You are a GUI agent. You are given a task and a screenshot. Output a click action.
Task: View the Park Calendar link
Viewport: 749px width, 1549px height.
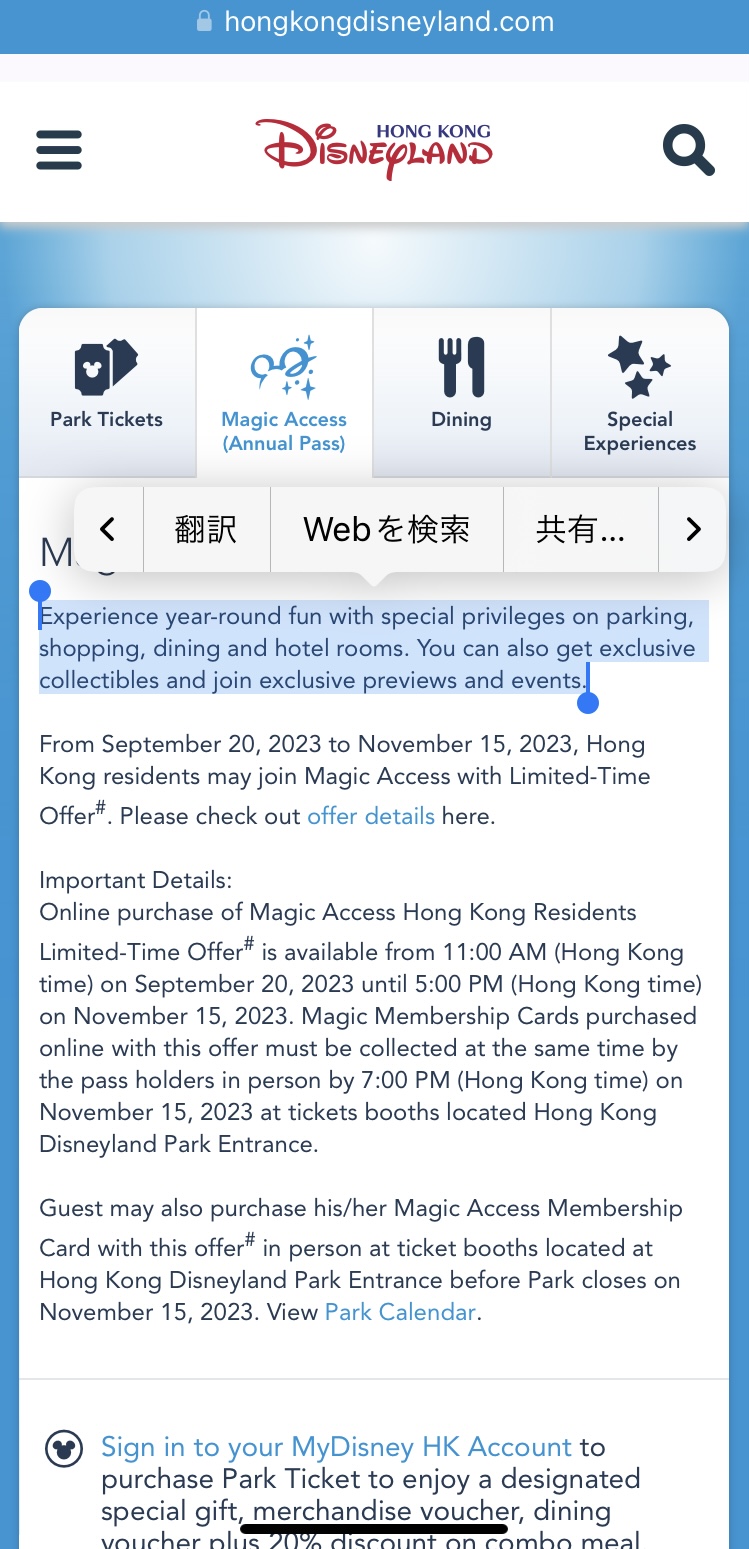click(400, 1312)
